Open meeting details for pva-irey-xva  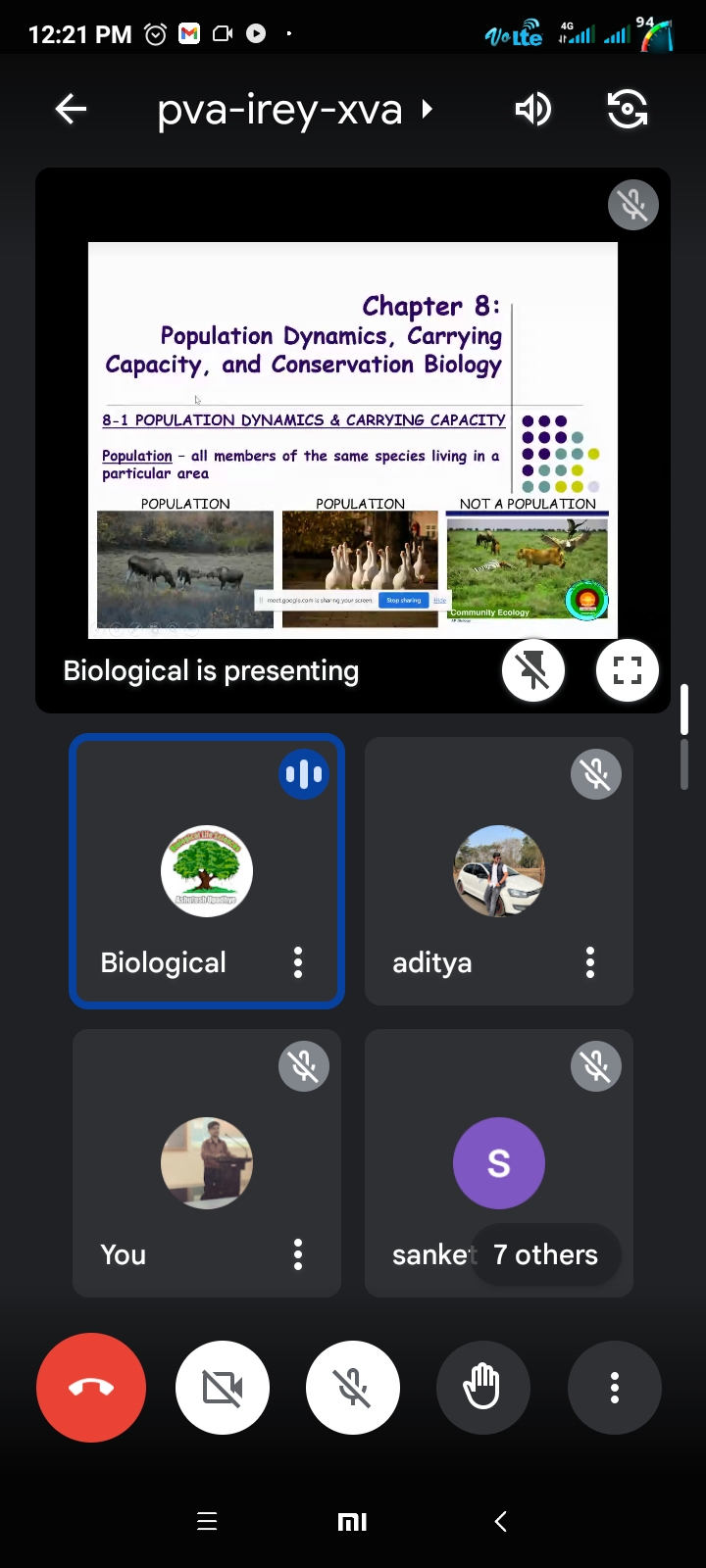tap(294, 110)
